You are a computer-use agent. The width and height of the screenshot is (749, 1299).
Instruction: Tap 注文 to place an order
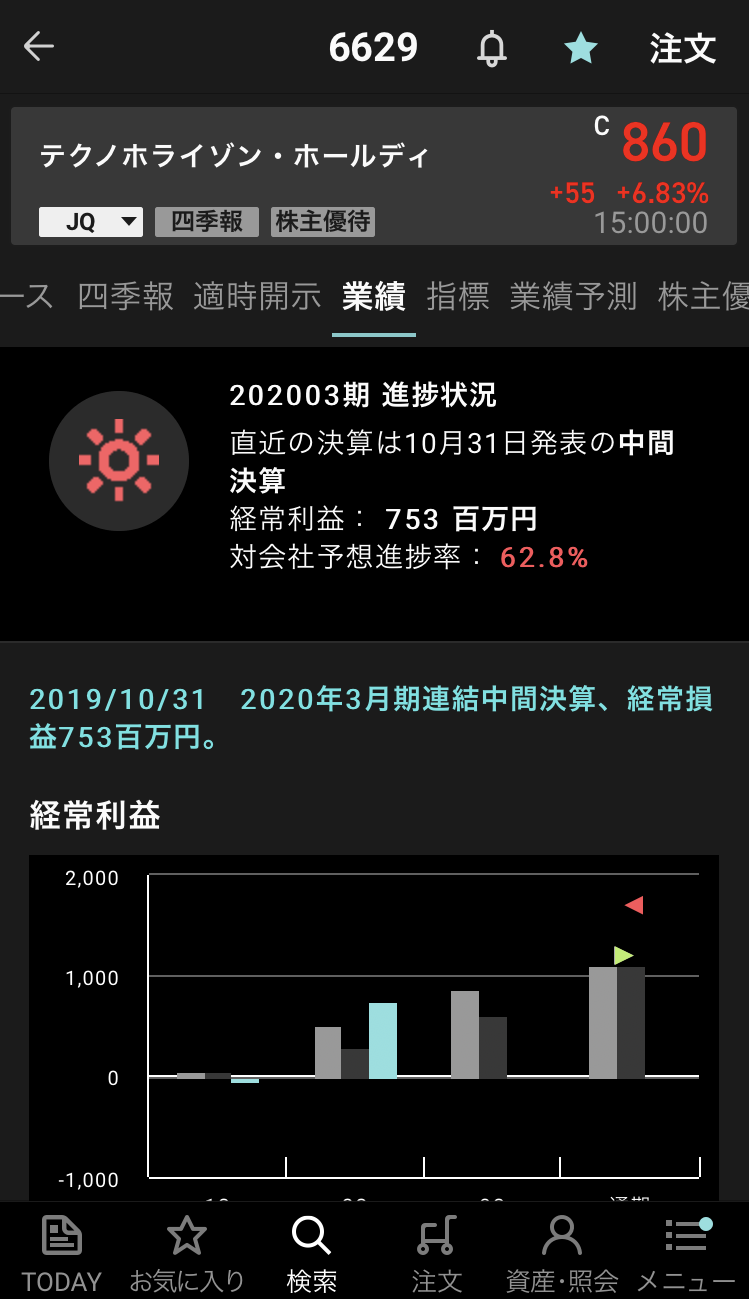click(x=683, y=48)
